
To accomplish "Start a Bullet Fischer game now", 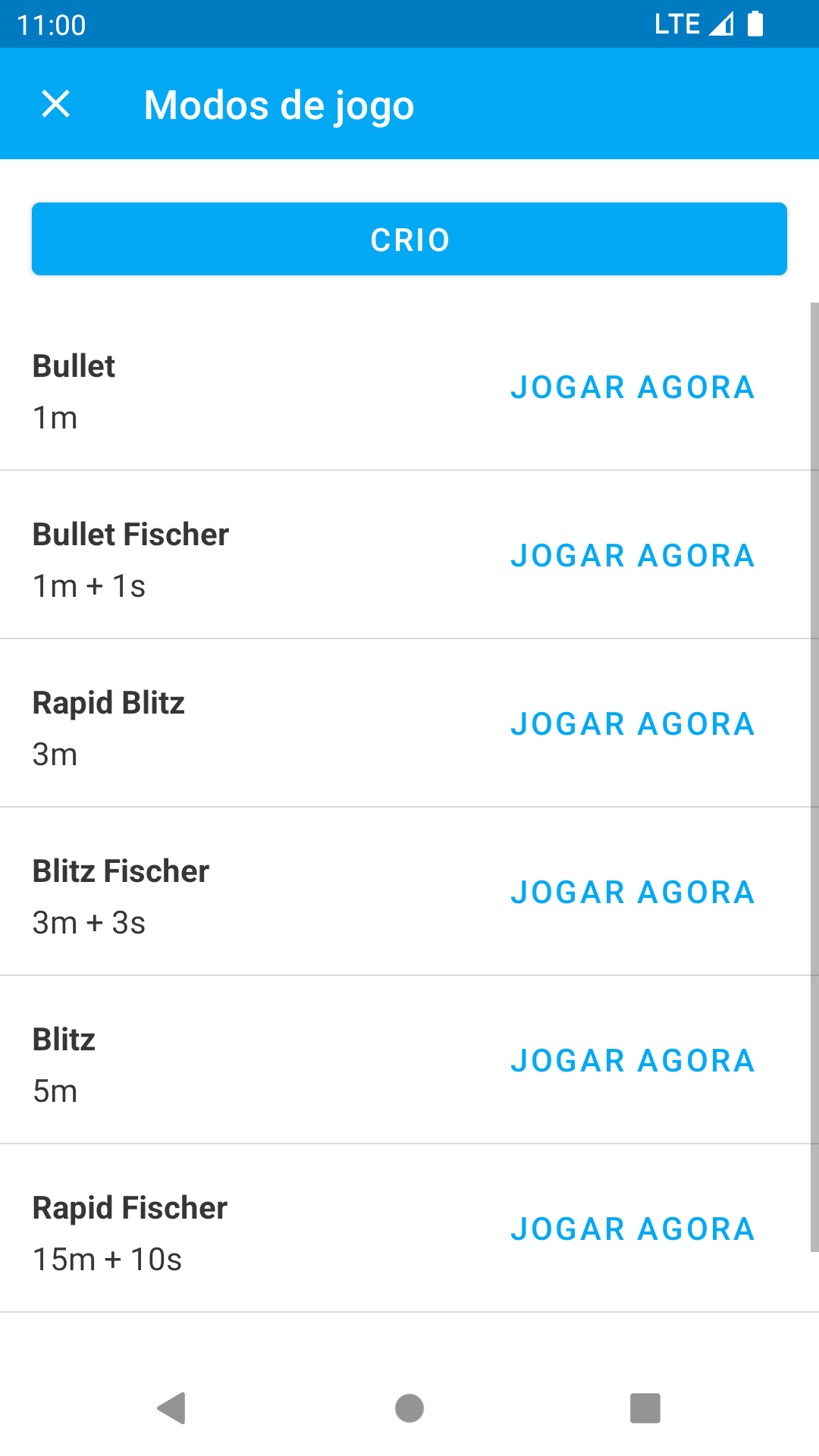I will tap(633, 556).
